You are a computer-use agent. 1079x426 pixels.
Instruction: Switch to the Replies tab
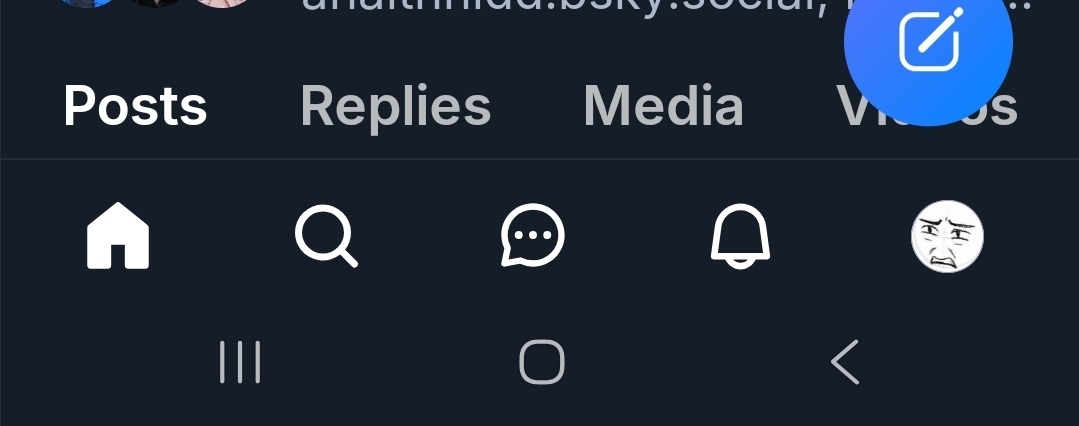tap(395, 106)
